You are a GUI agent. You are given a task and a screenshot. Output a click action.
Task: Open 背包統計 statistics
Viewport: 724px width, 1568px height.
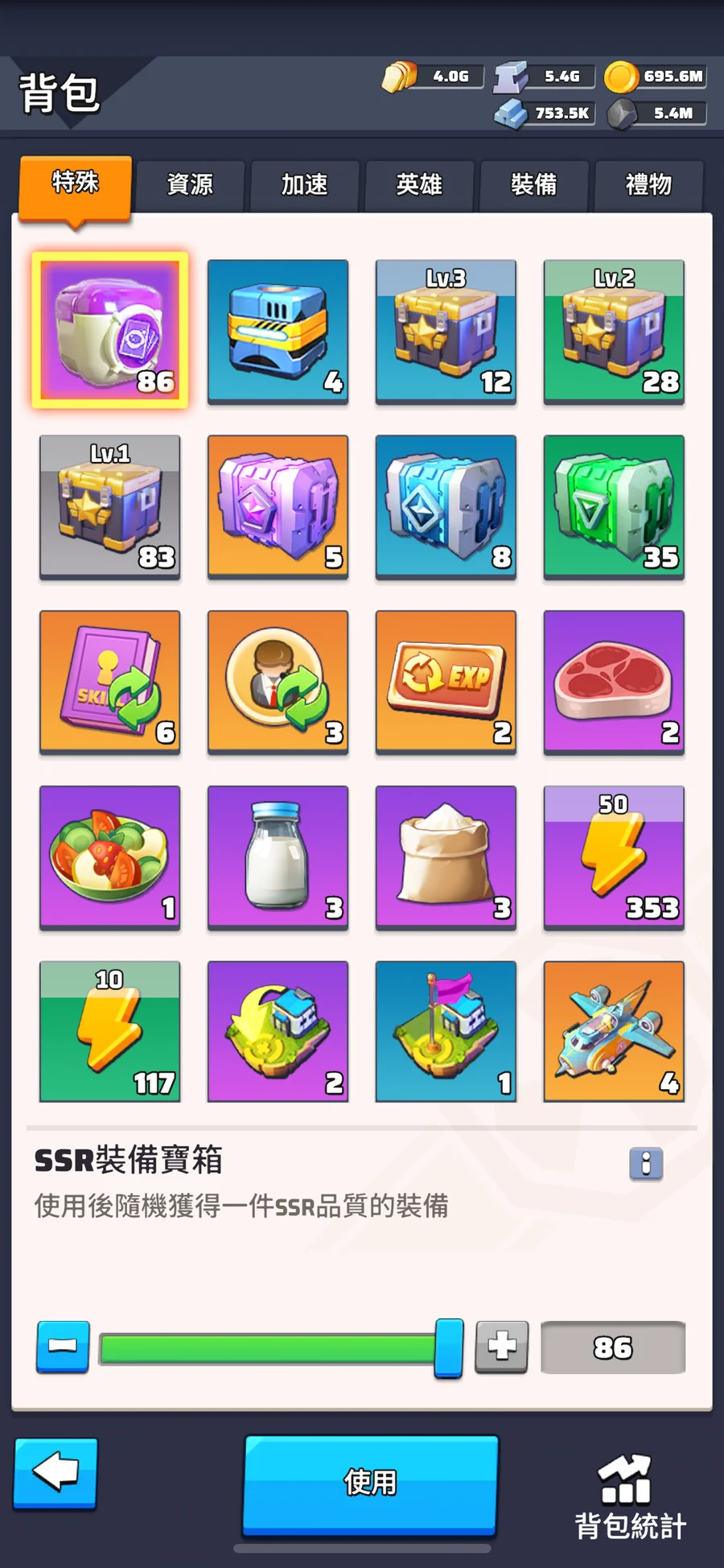[x=630, y=1496]
